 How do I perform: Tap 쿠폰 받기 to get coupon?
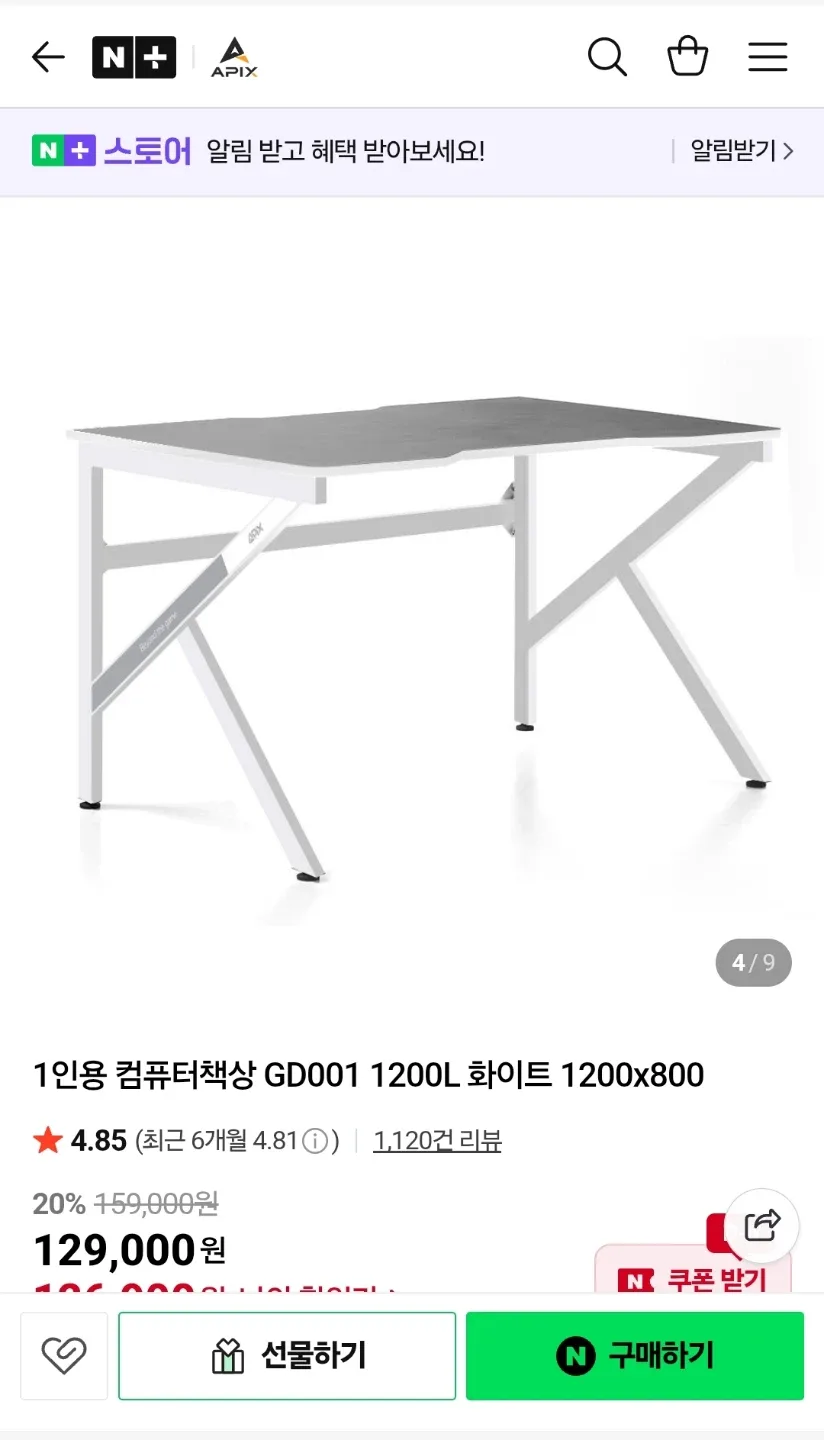point(693,1278)
